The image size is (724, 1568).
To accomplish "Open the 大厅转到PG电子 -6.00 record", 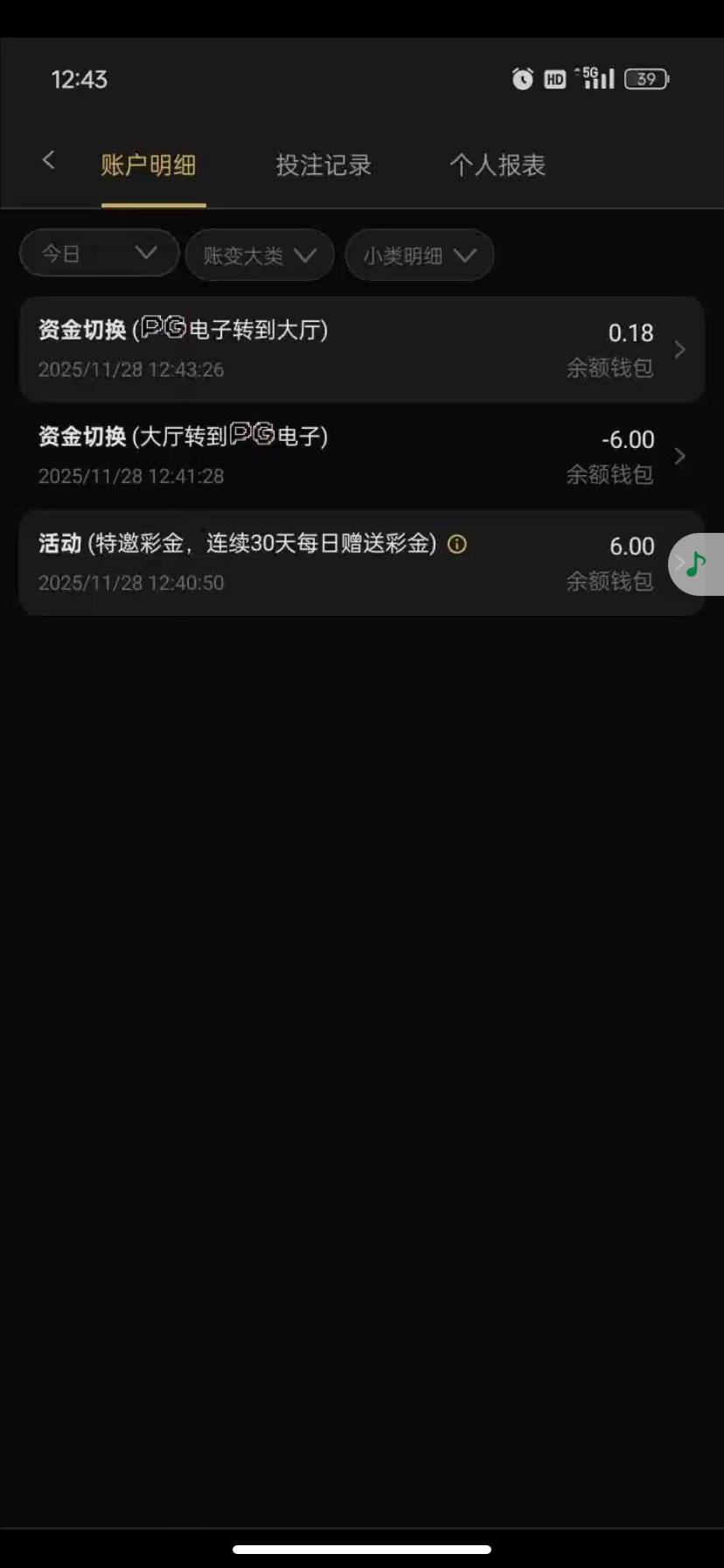I will pyautogui.click(x=361, y=456).
